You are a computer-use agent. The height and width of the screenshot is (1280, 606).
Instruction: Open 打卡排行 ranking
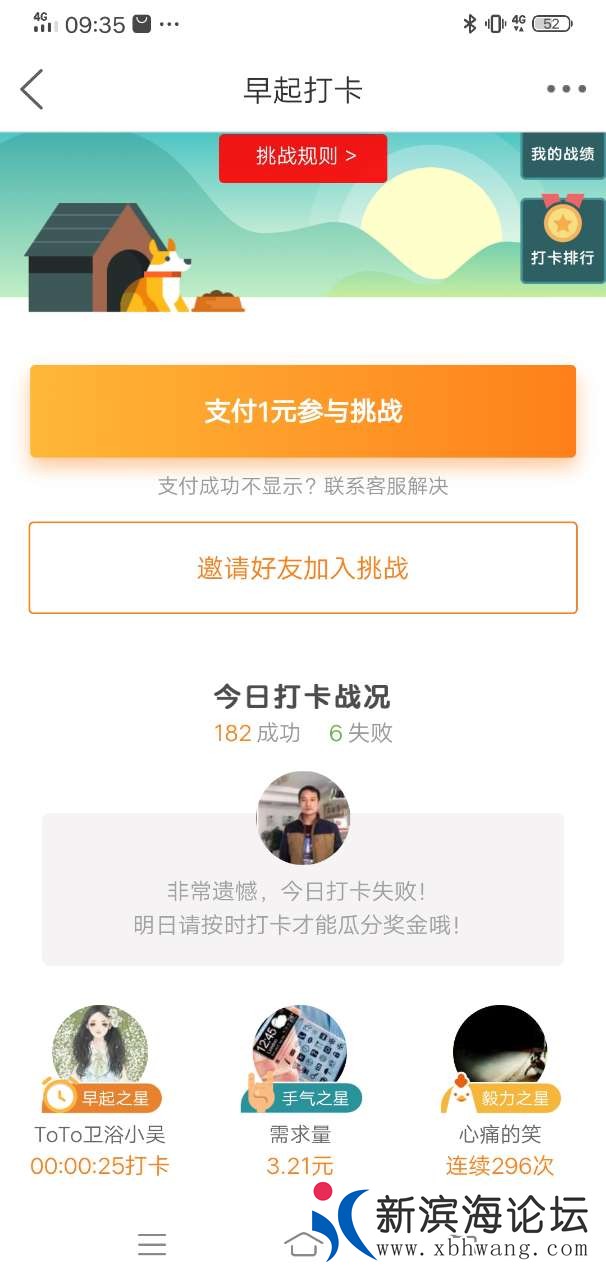click(x=562, y=240)
